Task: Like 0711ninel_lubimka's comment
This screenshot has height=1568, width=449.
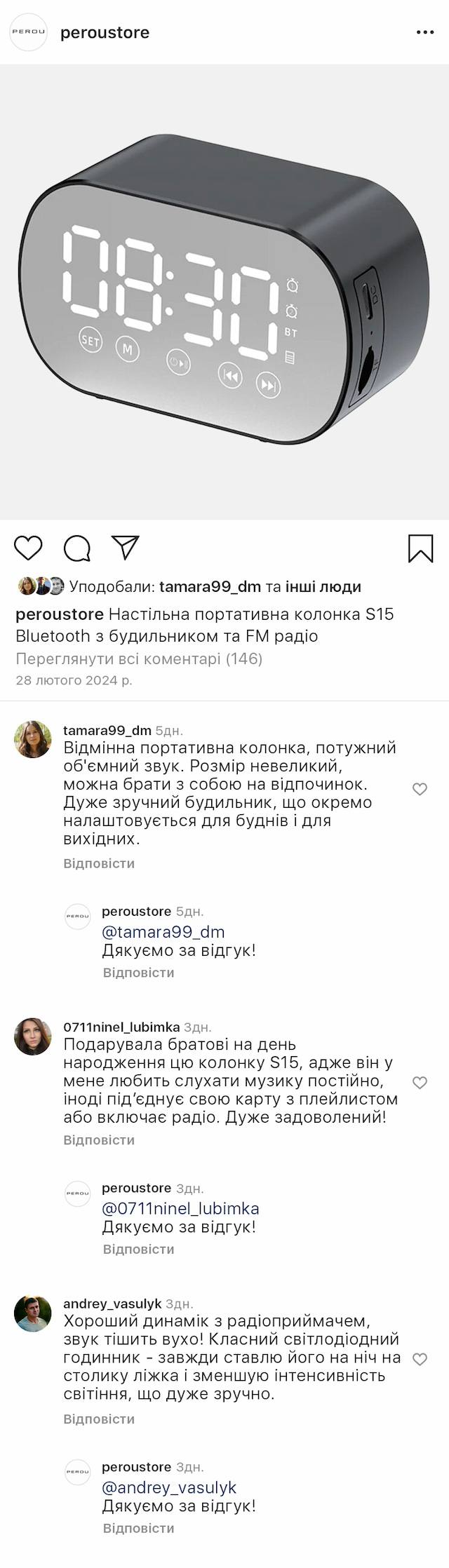Action: [x=420, y=1083]
